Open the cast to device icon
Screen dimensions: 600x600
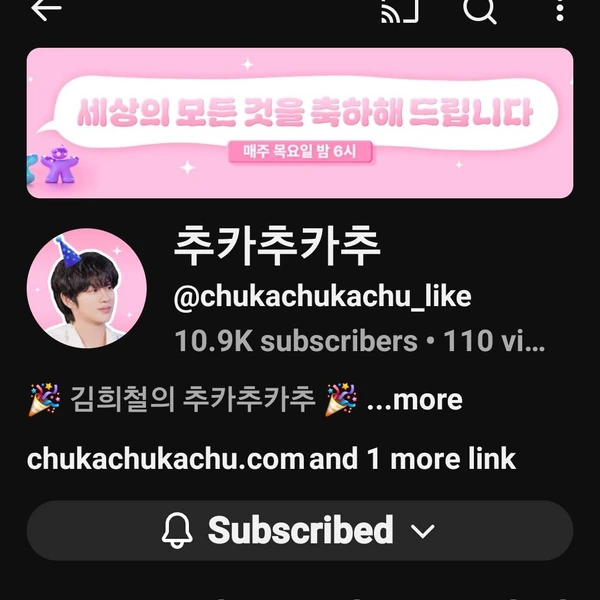(400, 10)
